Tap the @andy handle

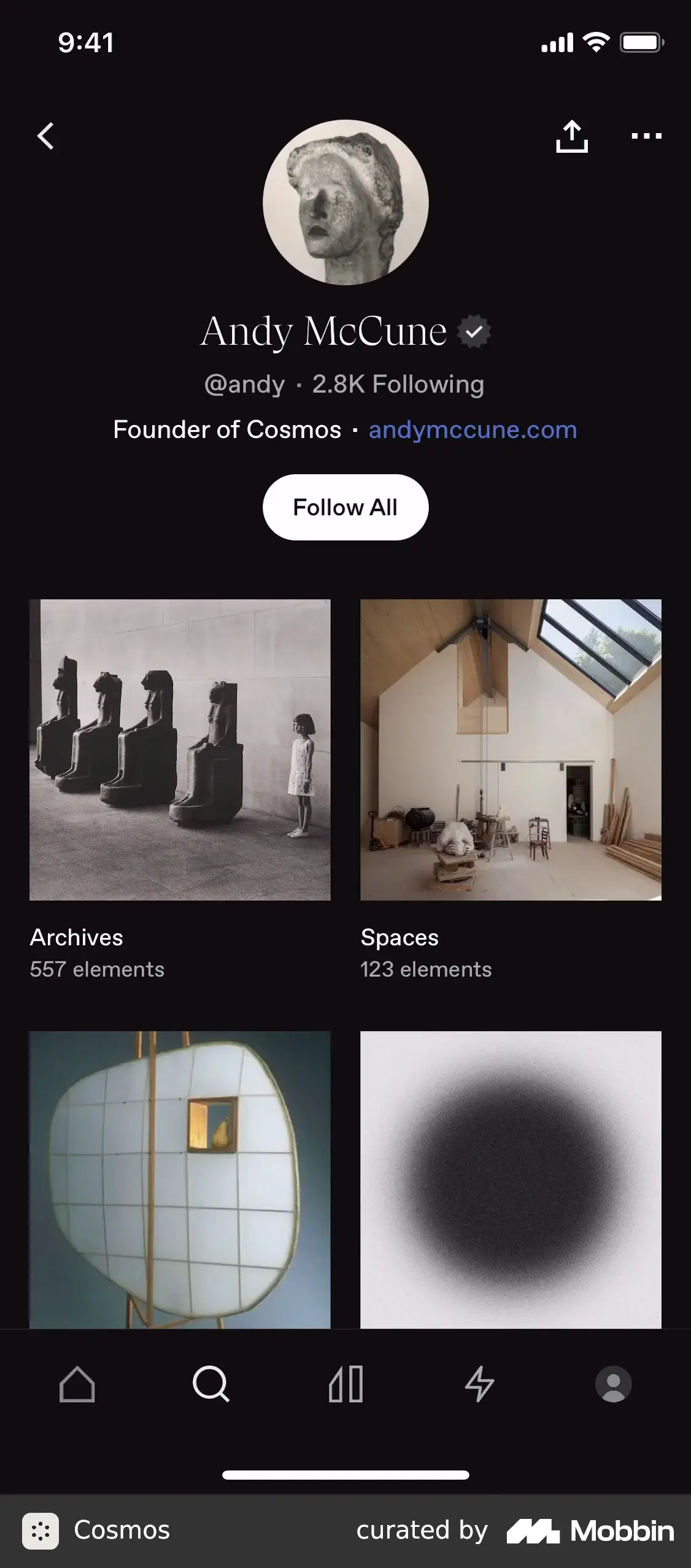point(244,383)
